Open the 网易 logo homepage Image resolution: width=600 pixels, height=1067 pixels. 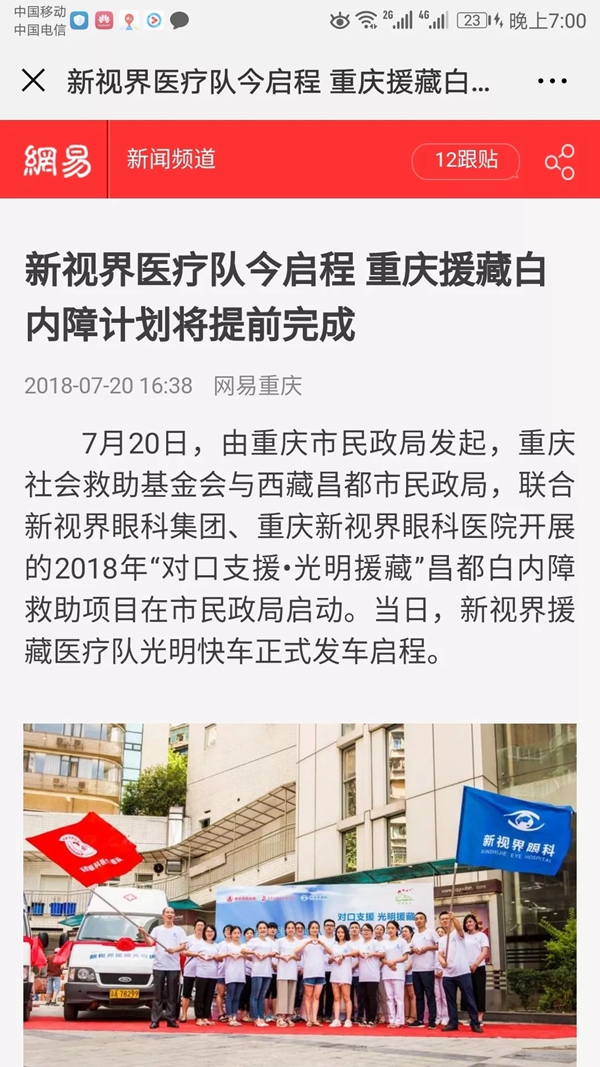coord(57,160)
